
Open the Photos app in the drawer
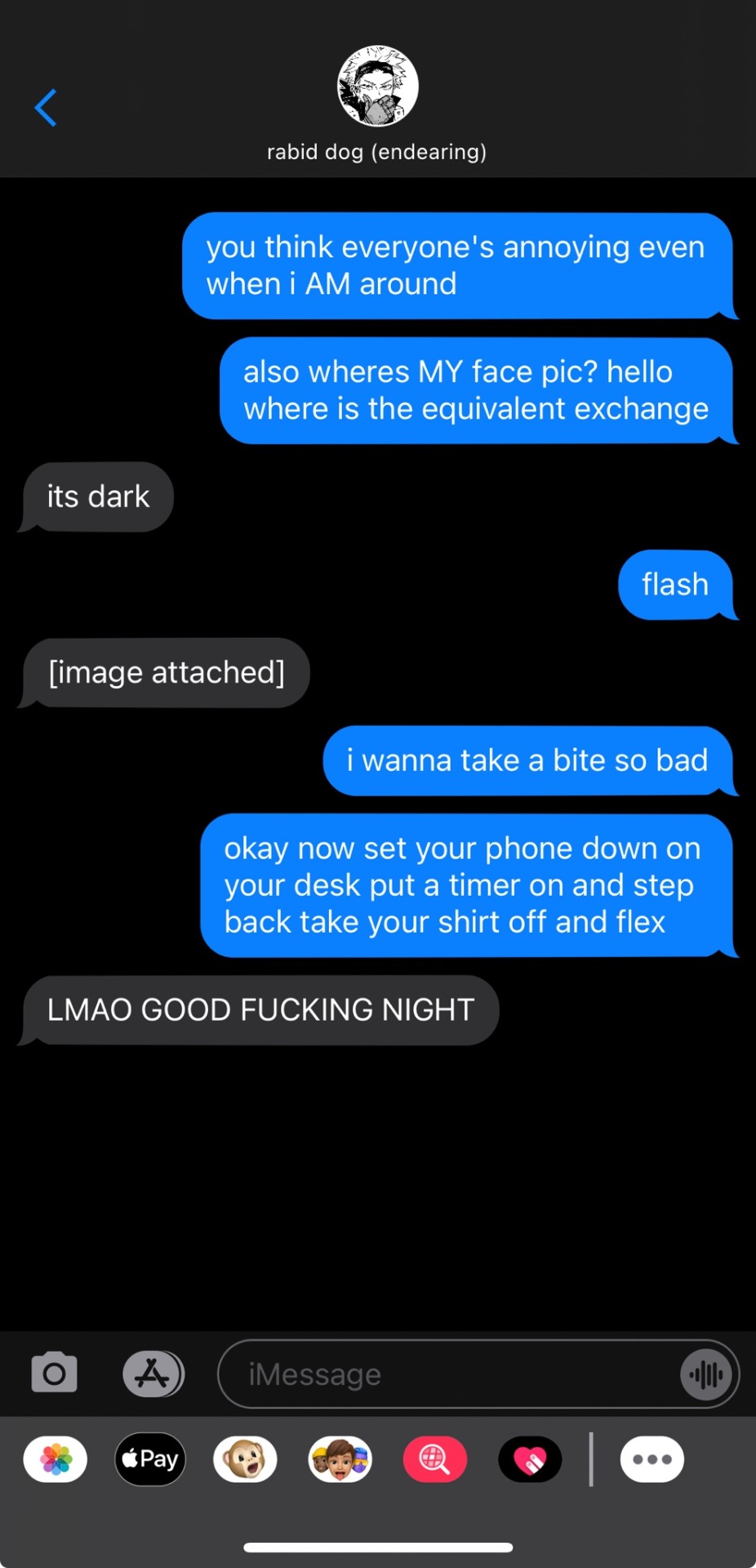pos(56,1459)
